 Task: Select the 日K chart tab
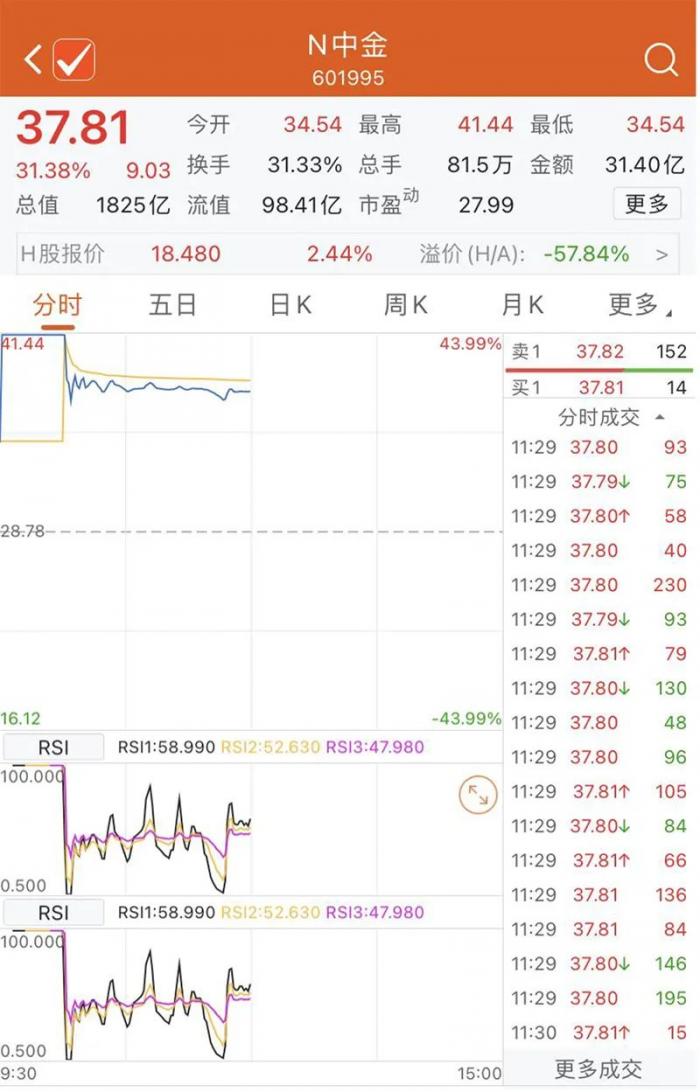click(x=290, y=305)
